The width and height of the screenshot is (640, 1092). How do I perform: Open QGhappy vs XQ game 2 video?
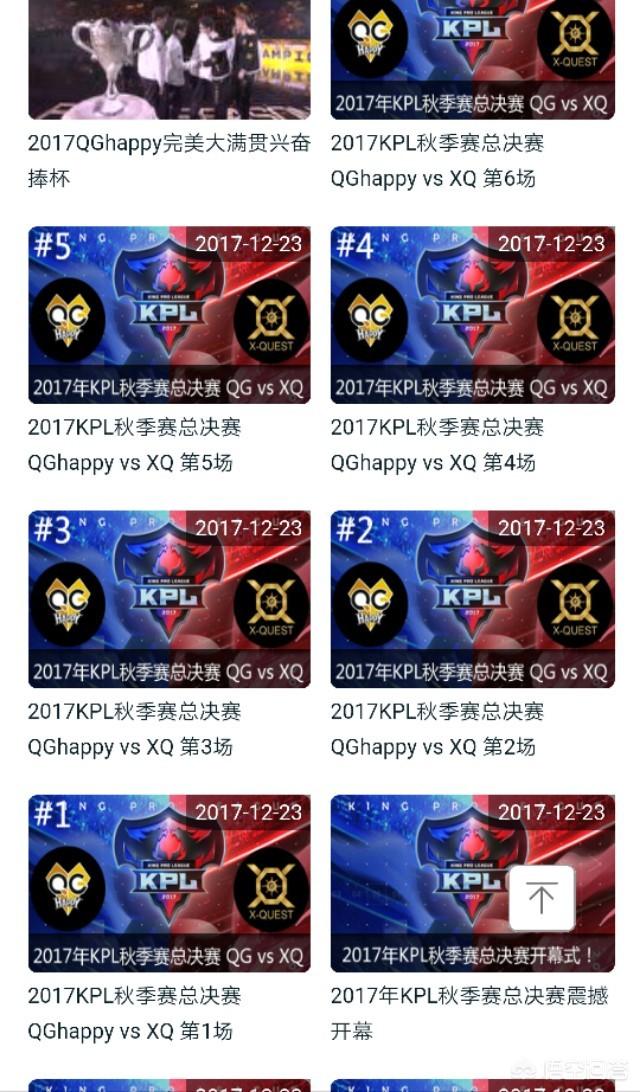(x=472, y=599)
